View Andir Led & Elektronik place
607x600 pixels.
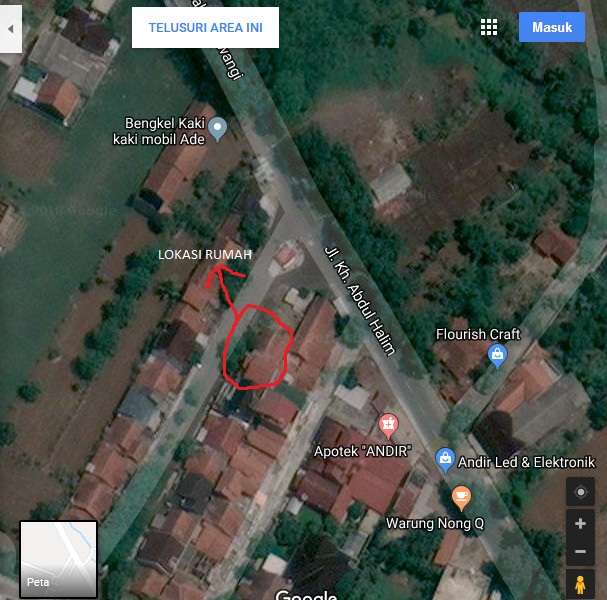coord(446,459)
